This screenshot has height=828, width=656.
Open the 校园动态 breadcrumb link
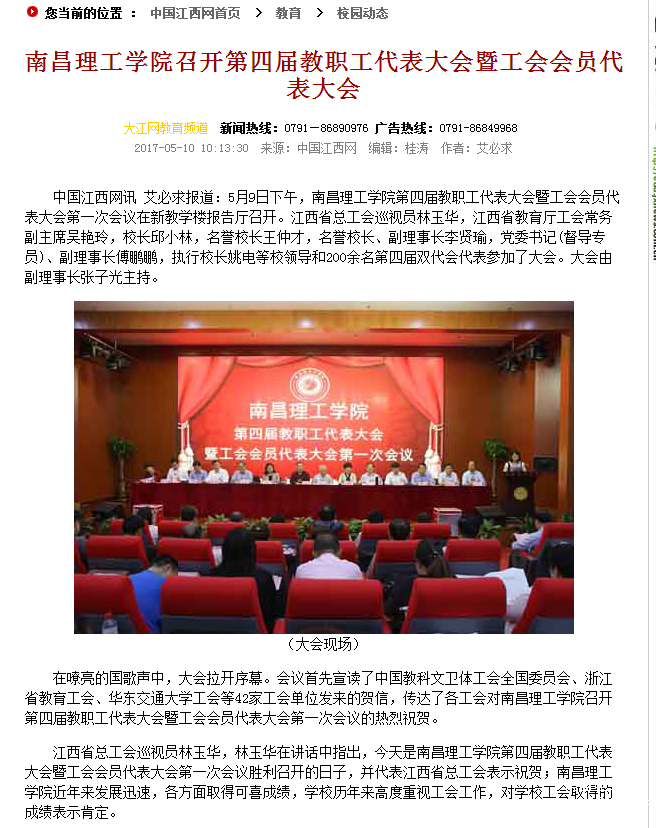361,13
